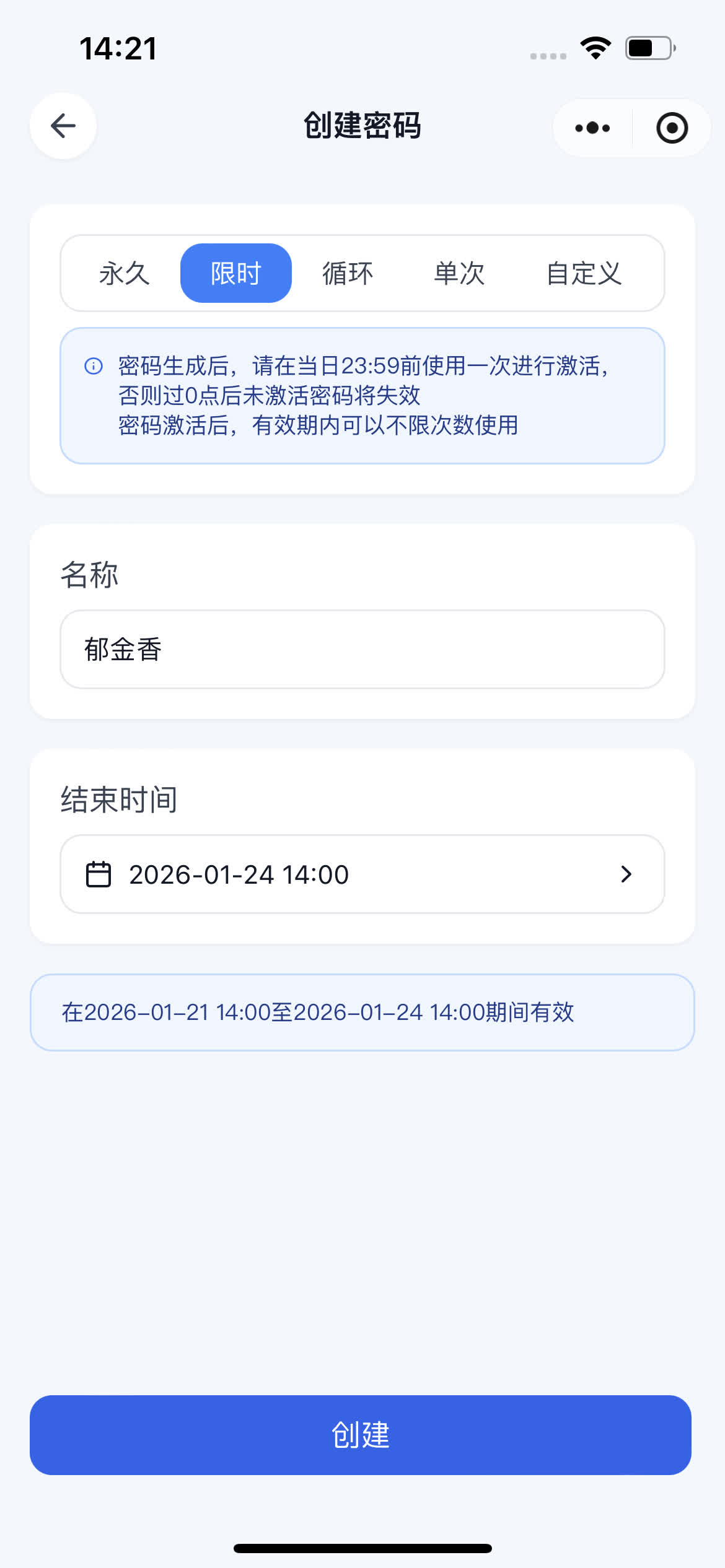Select the 永久 password type
Image resolution: width=725 pixels, height=1568 pixels.
(123, 273)
